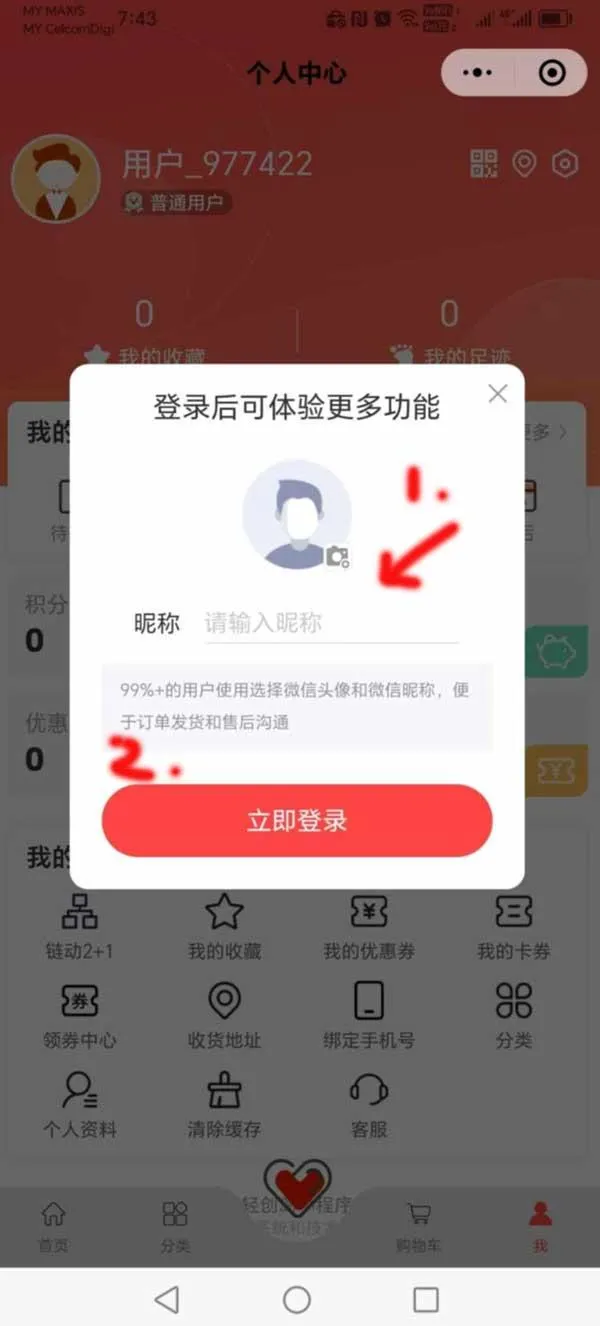Tap the avatar photo to change it
Image resolution: width=600 pixels, height=1326 pixels.
click(297, 514)
